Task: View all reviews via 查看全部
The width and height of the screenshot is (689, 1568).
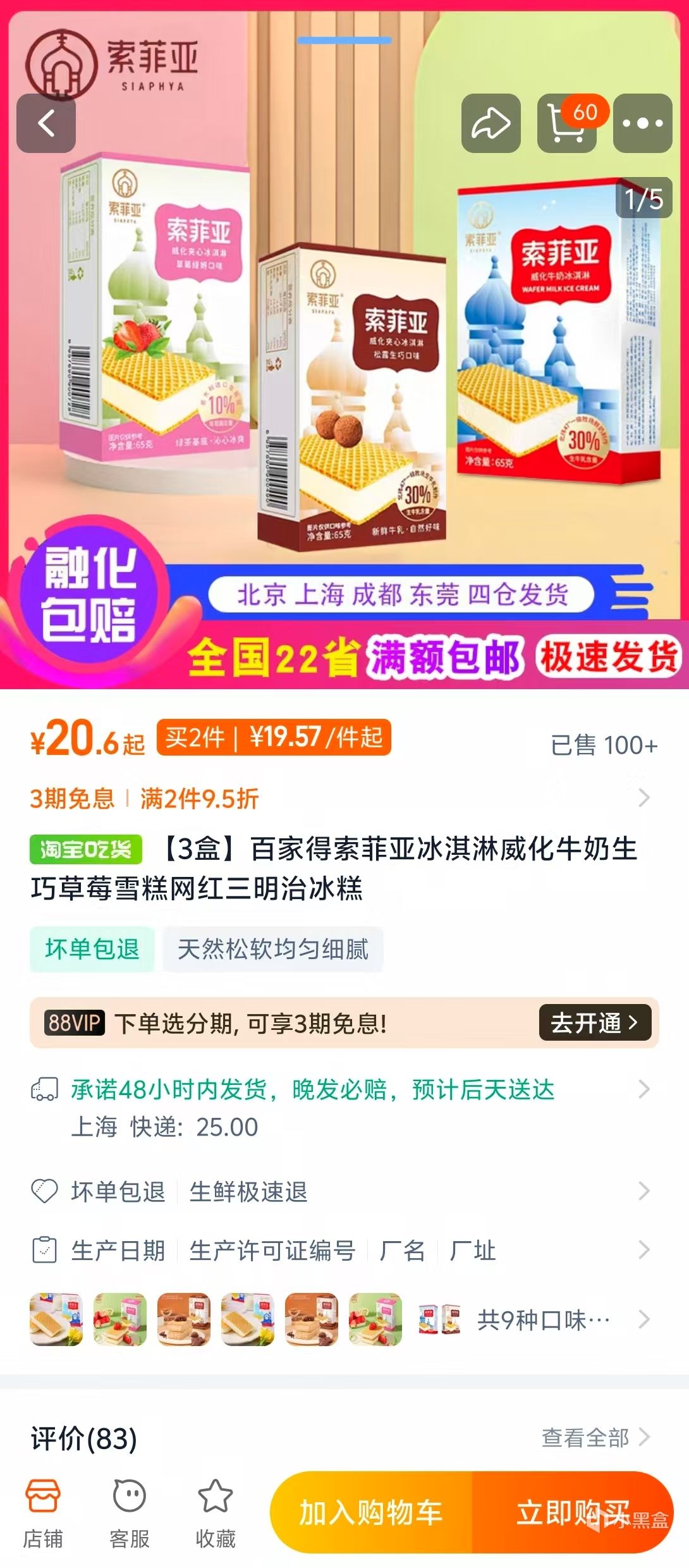Action: [594, 1437]
